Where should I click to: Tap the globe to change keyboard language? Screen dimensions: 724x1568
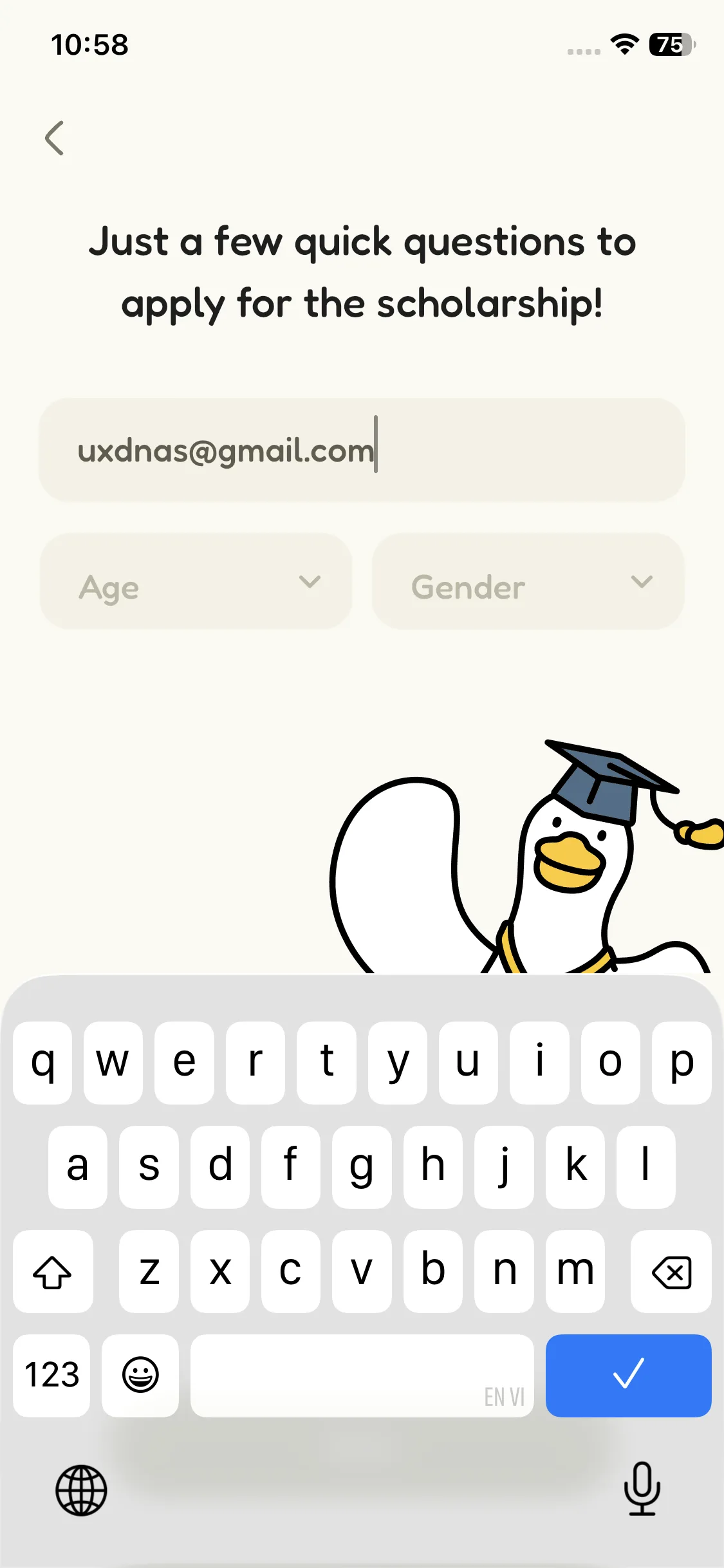click(x=81, y=1490)
